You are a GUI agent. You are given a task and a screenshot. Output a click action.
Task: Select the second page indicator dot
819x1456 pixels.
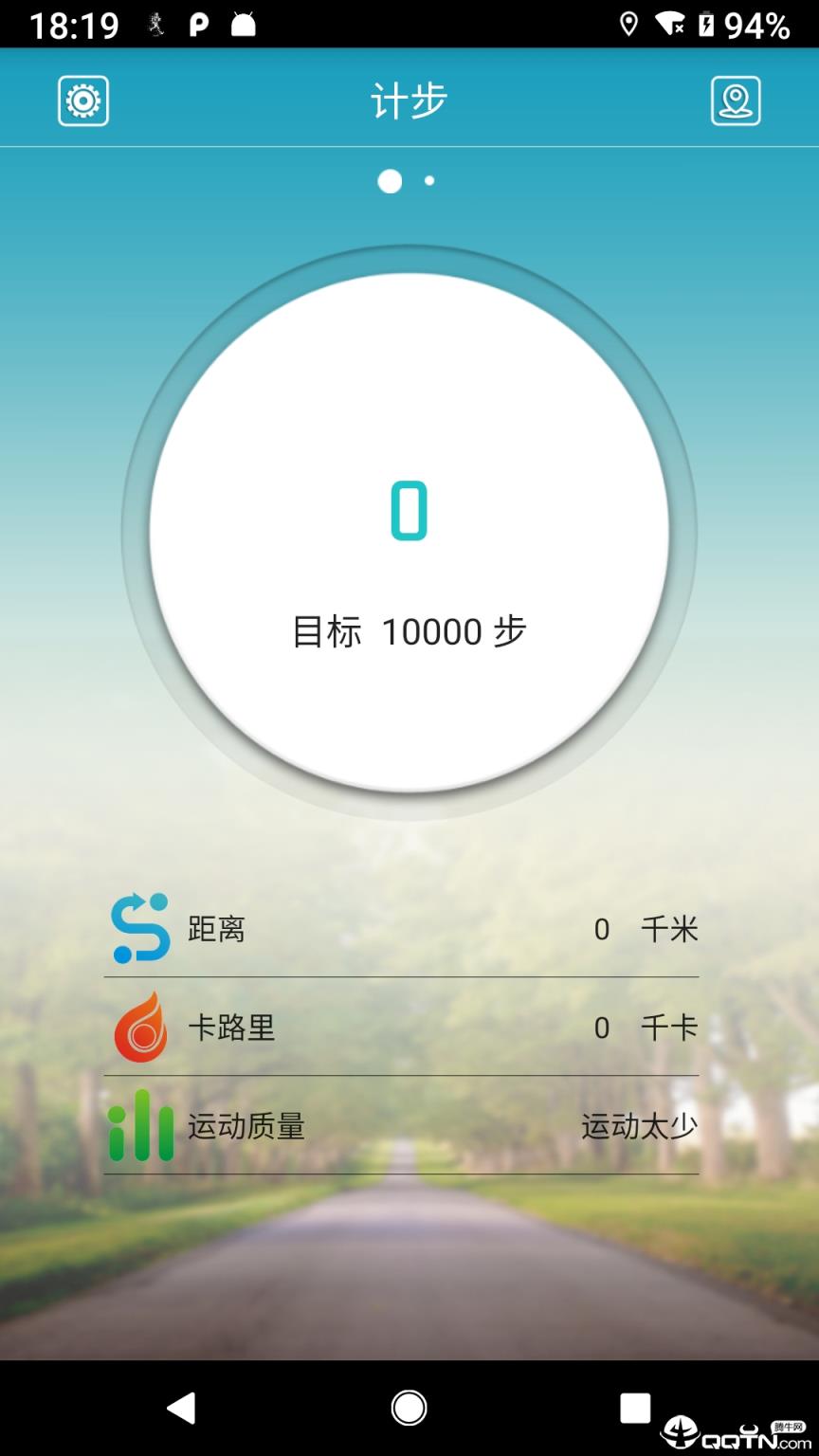tap(430, 181)
